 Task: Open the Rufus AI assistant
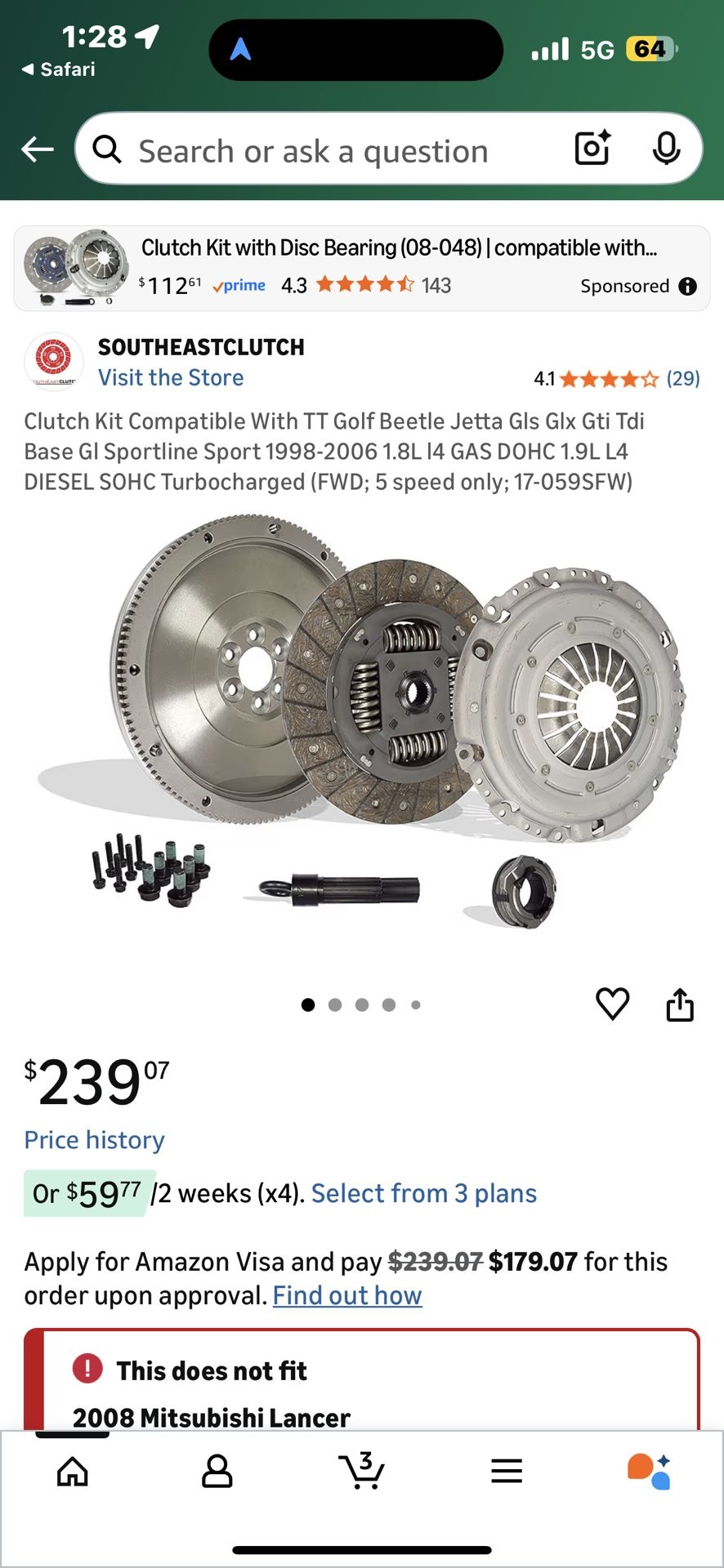(650, 1472)
